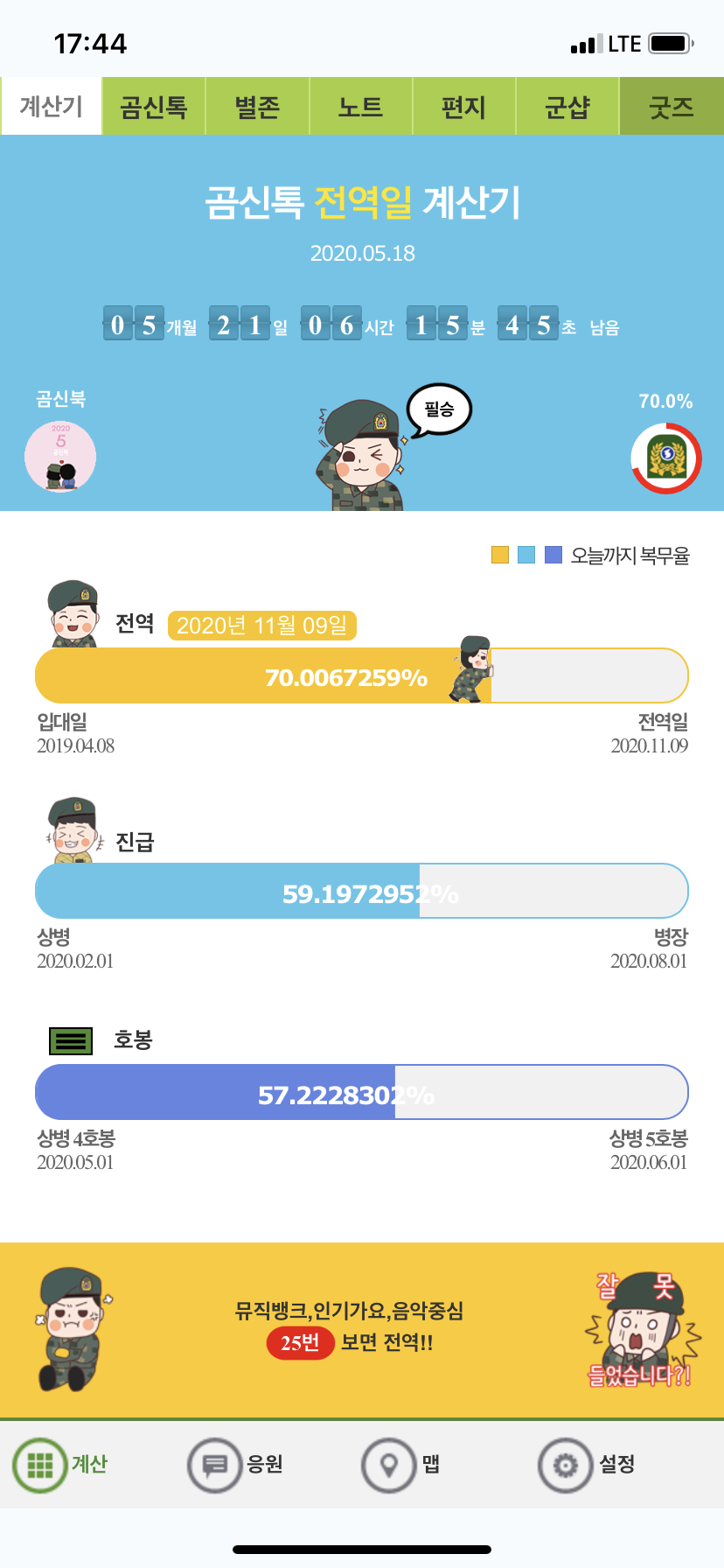The width and height of the screenshot is (724, 1568).
Task: Switch to the 굿즈 tab
Action: pos(672,107)
